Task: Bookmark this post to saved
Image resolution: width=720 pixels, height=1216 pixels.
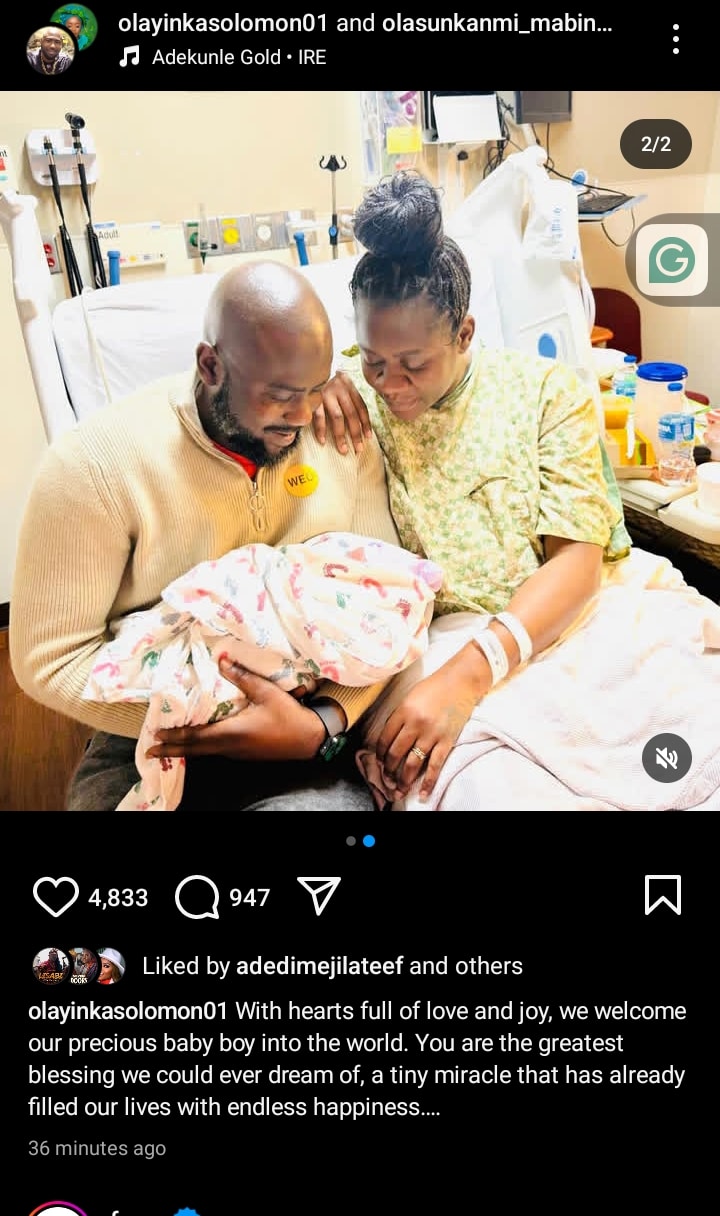Action: [x=662, y=895]
